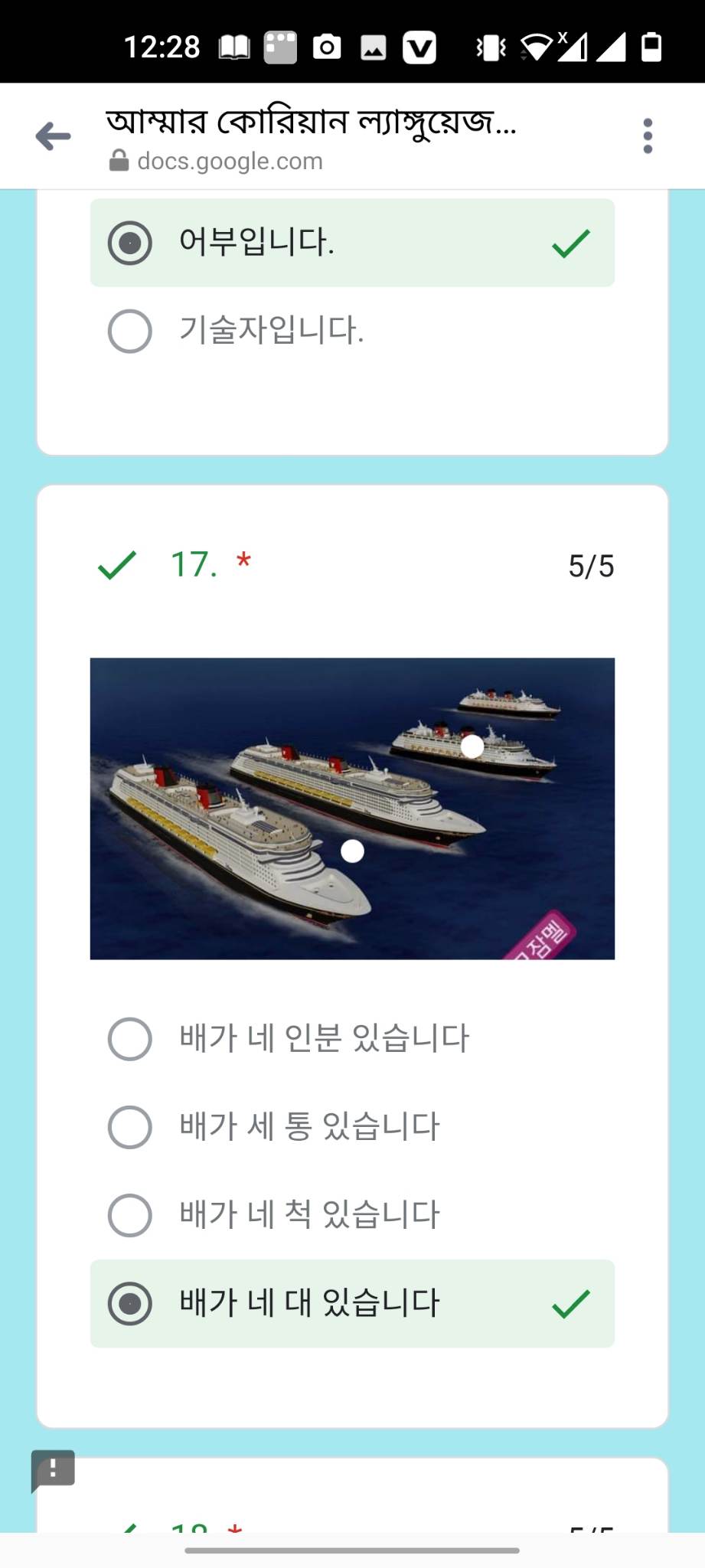Open the report feedback icon
Image resolution: width=705 pixels, height=1568 pixels.
53,1470
